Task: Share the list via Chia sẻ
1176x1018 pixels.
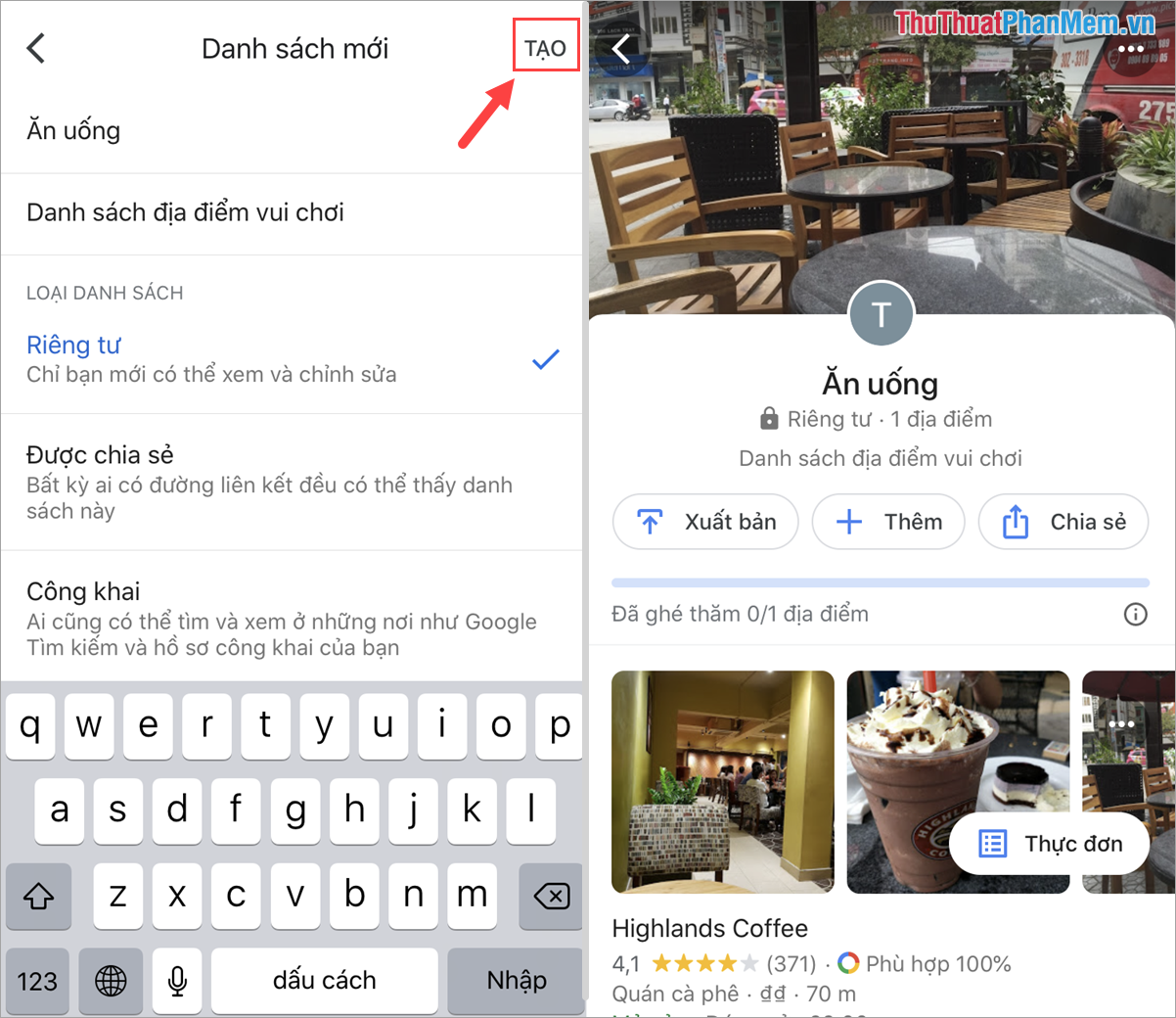Action: 1063,522
